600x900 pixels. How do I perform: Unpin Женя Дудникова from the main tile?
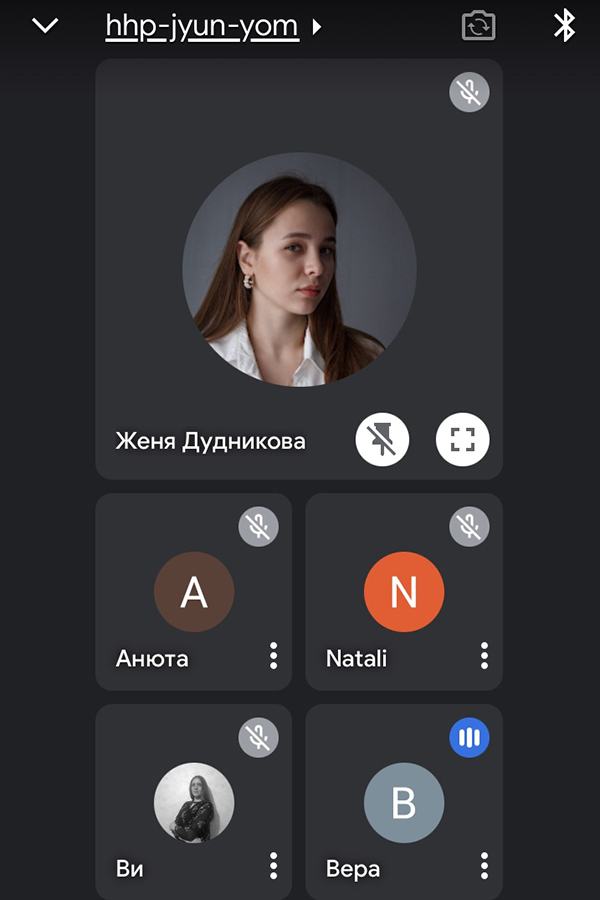(382, 440)
